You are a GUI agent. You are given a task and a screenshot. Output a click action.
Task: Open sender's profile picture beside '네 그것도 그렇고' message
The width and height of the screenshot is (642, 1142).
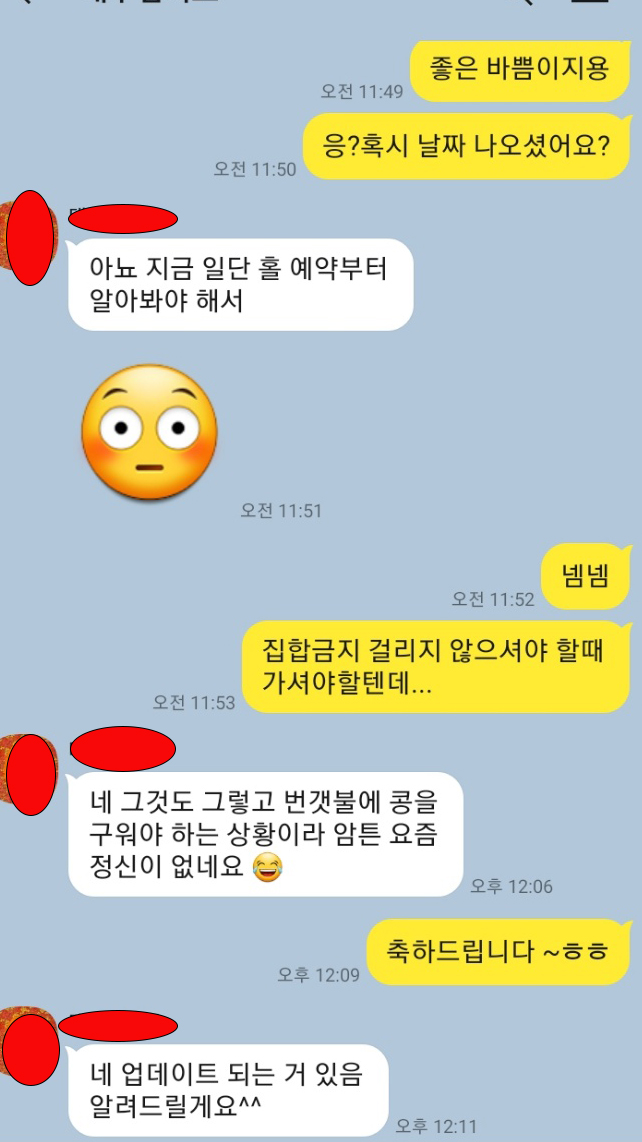pos(29,775)
